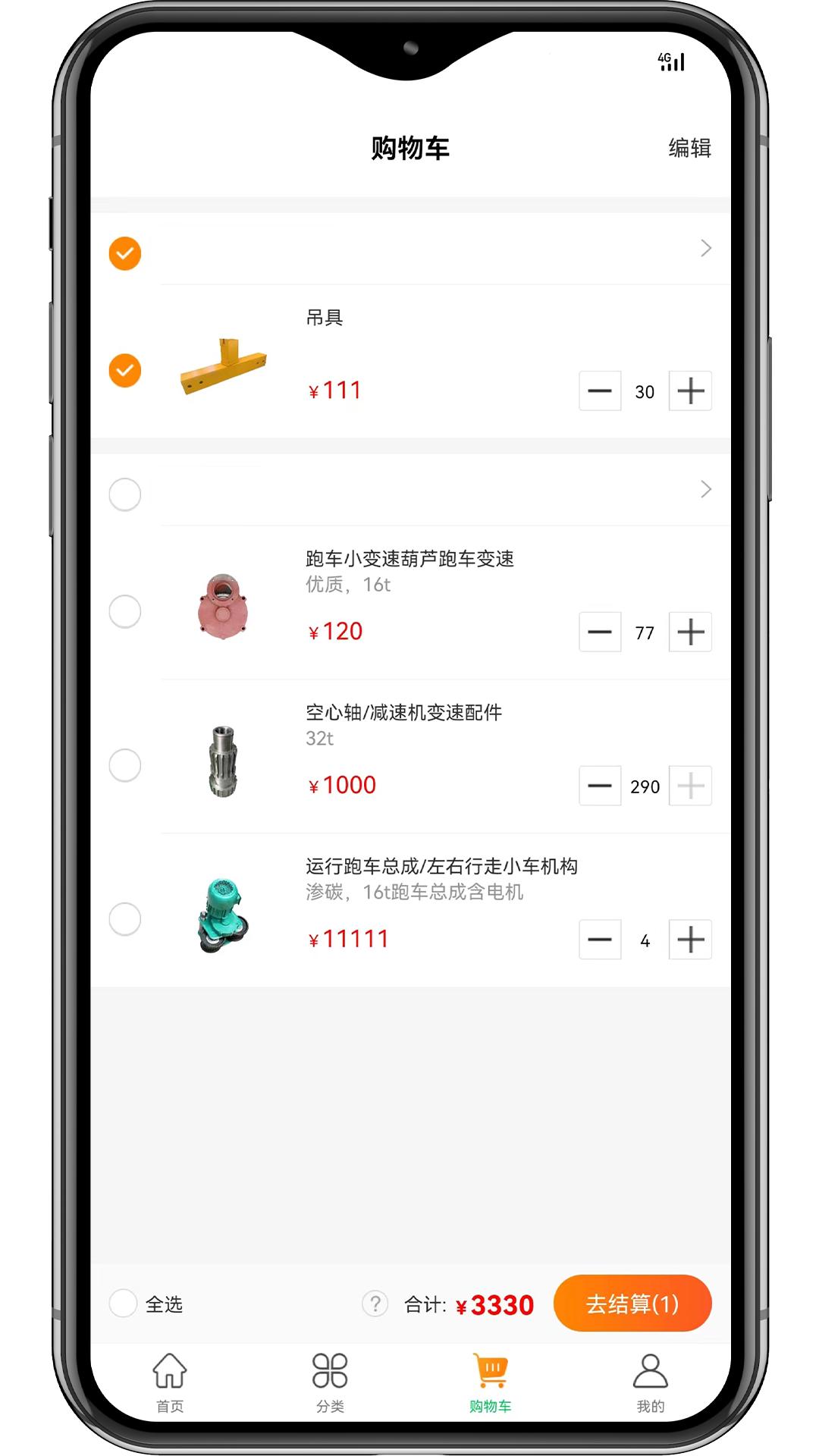Open the help icon beside 合计
This screenshot has width=819, height=1456.
coord(375,1304)
